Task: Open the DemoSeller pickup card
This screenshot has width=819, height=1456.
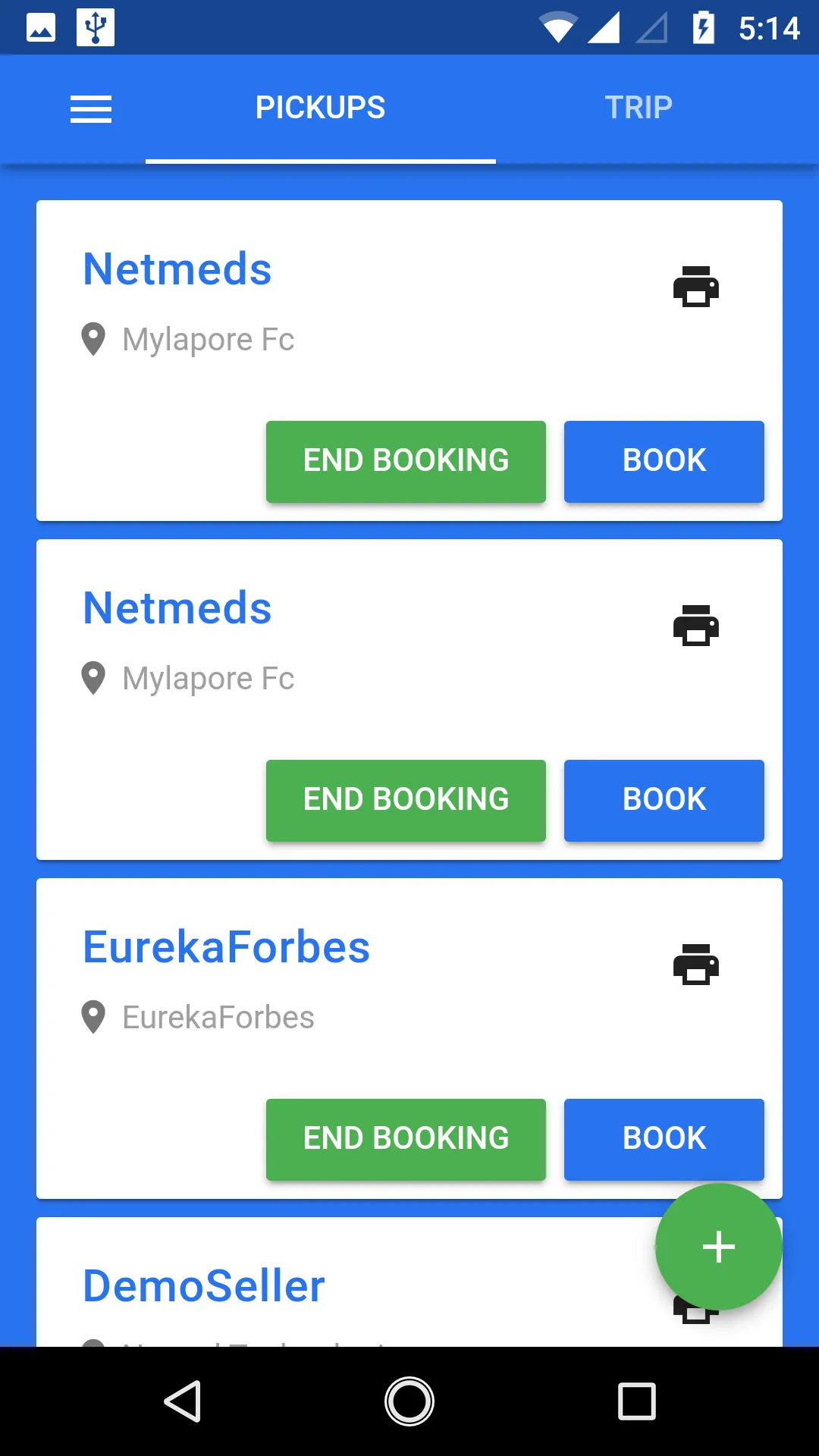Action: (203, 1286)
